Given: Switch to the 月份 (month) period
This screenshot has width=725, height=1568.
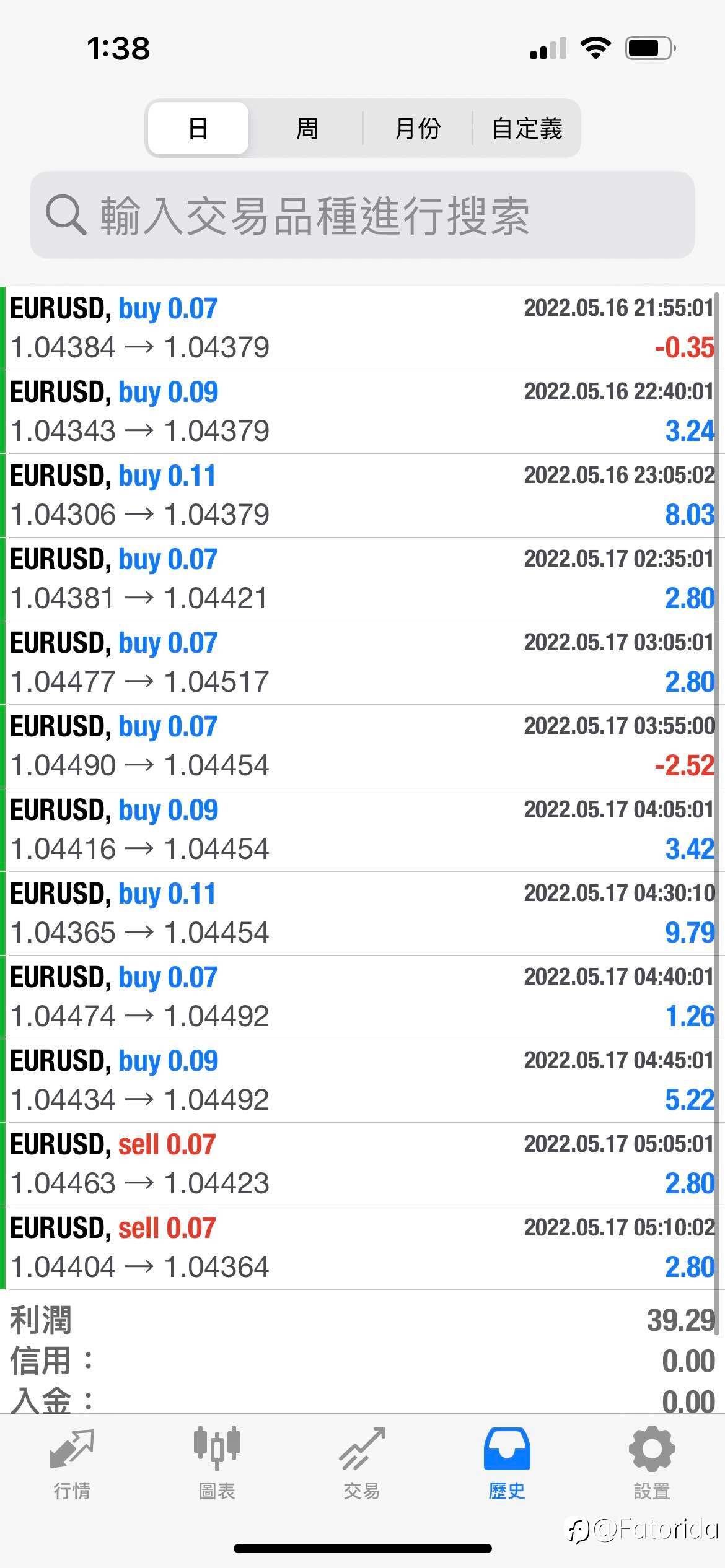Looking at the screenshot, I should point(418,128).
